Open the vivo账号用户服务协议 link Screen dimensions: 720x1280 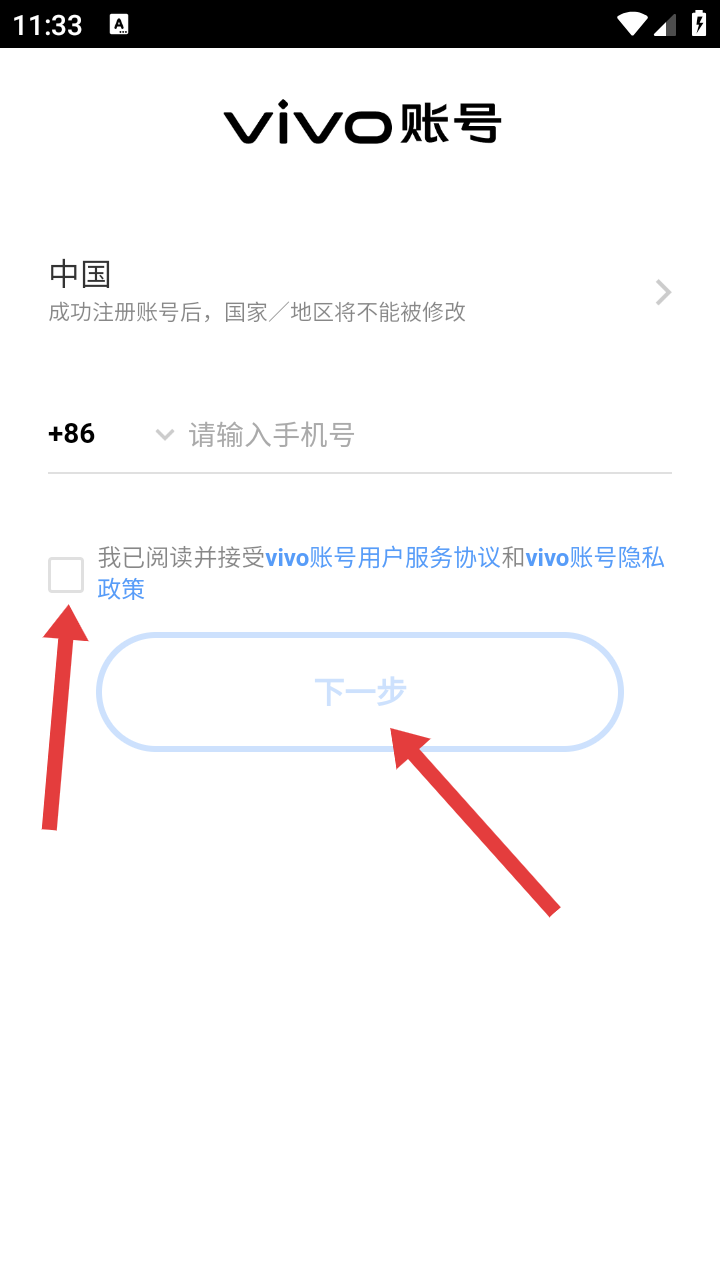click(x=383, y=557)
